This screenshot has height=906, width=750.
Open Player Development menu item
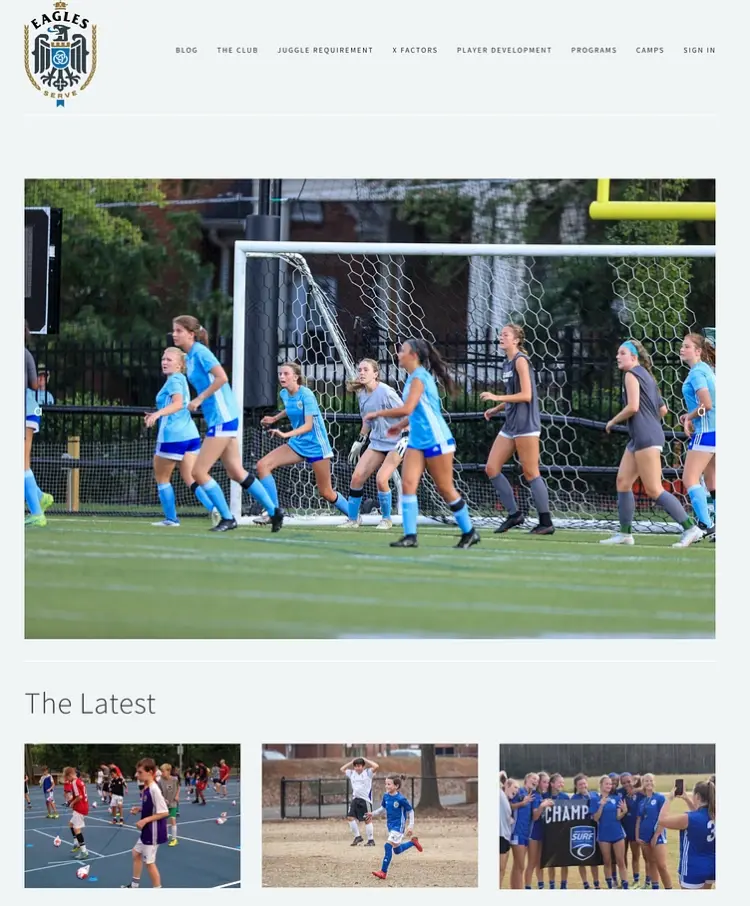pos(504,50)
